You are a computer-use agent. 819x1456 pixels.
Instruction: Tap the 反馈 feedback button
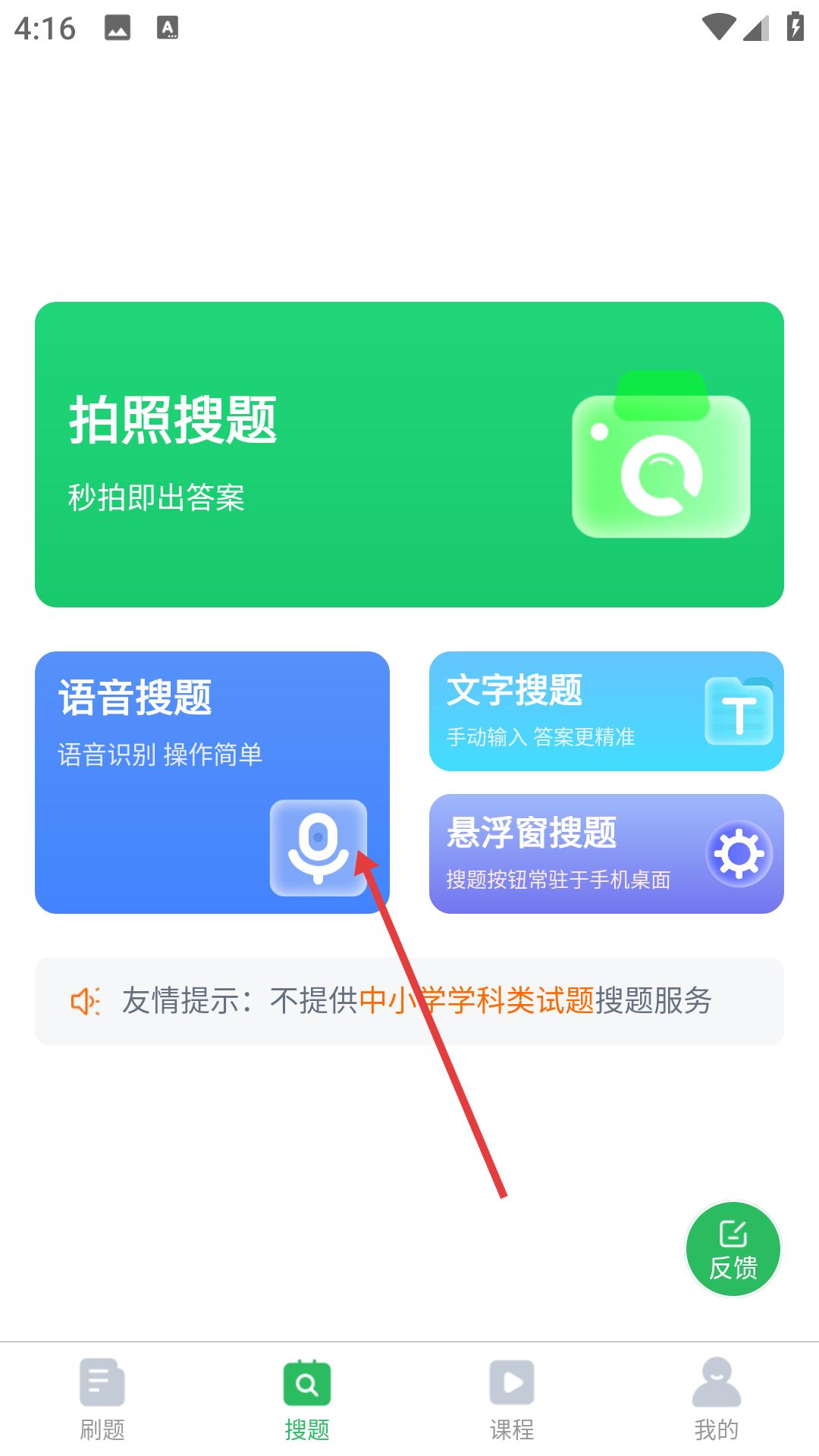click(733, 1249)
